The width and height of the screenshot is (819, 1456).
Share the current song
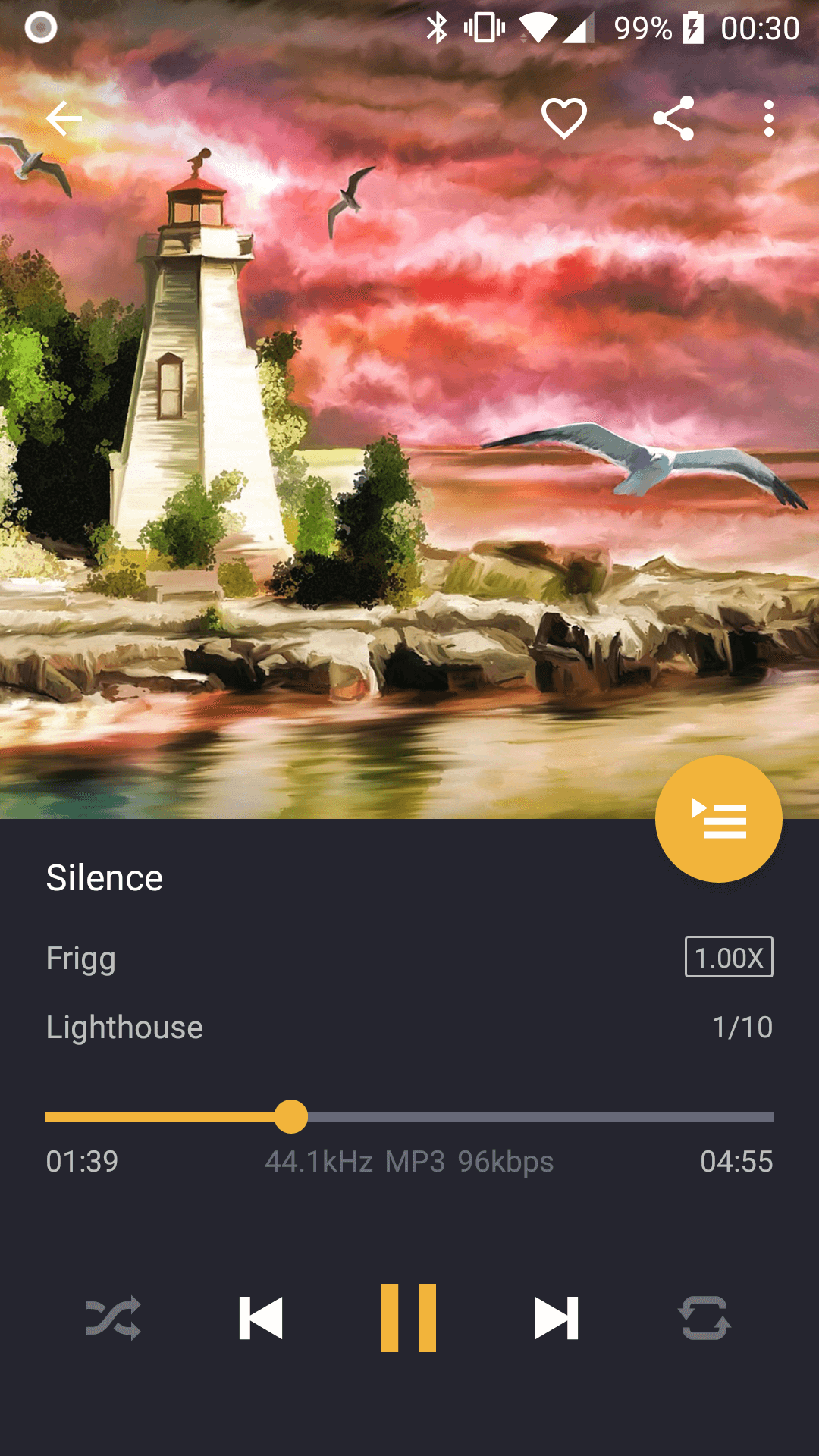(673, 118)
